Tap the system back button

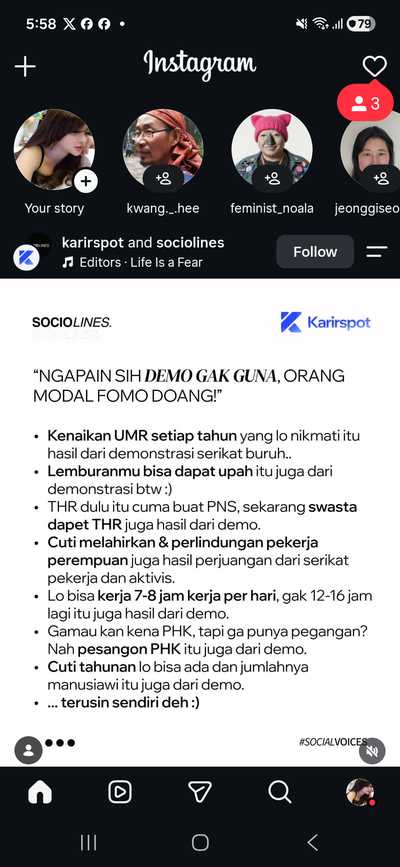coord(313,843)
